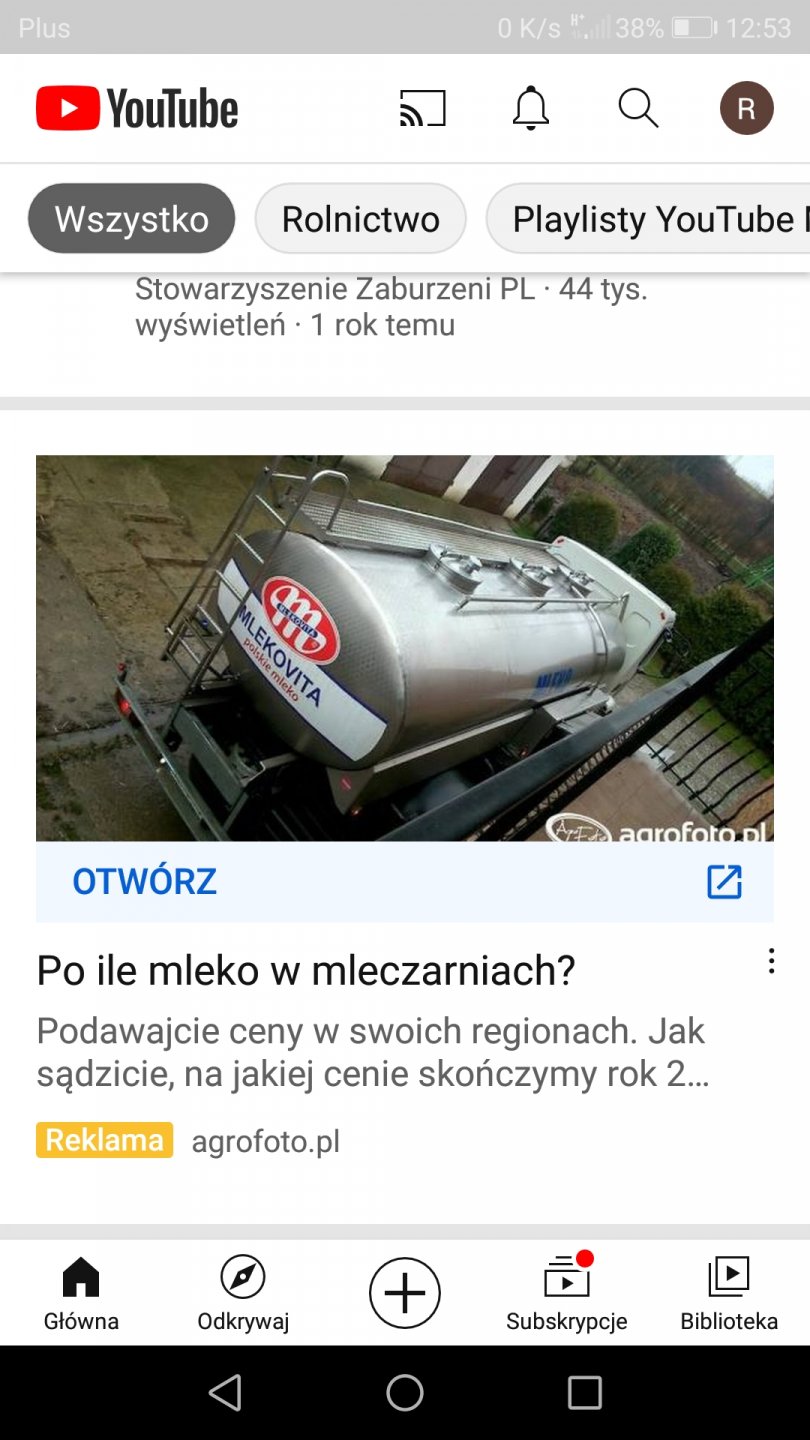Tap the system back button

(225, 1392)
